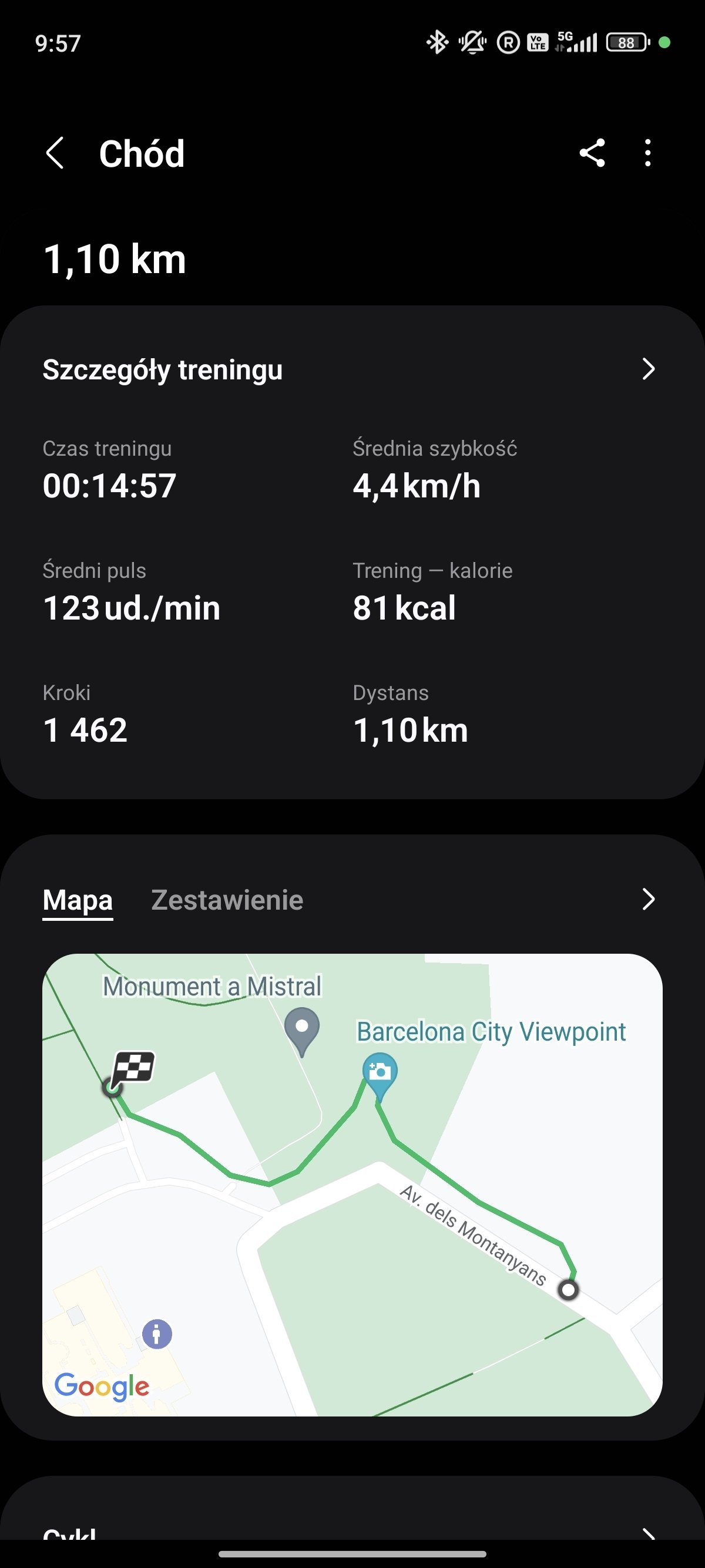Open the three-dot overflow menu
Viewport: 705px width, 1568px height.
648,153
